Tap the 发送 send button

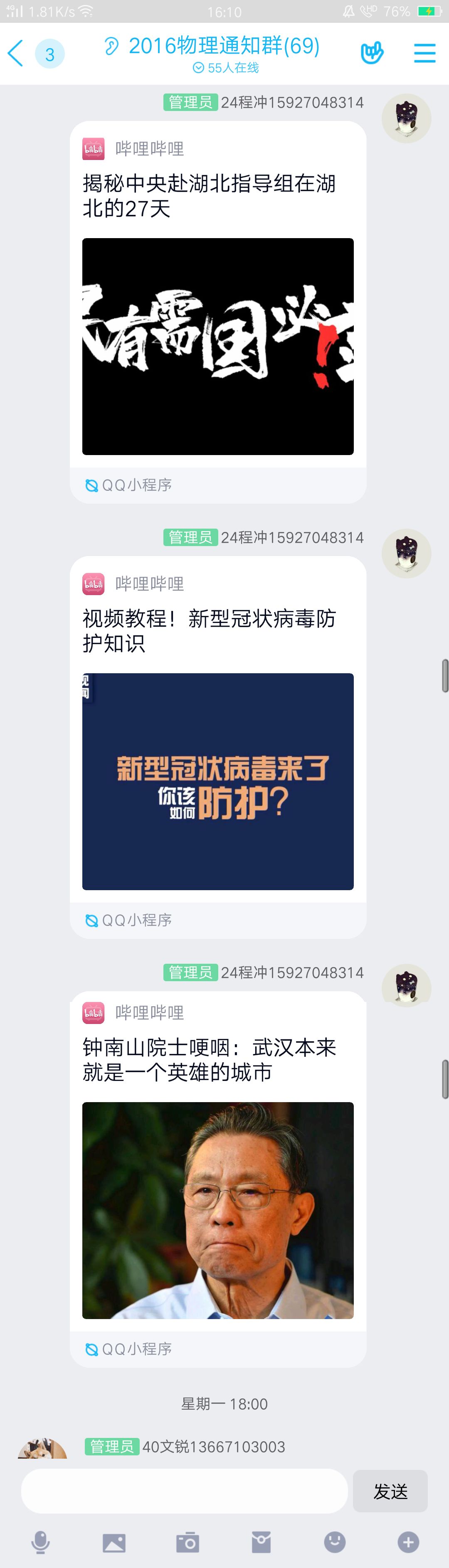click(x=390, y=1491)
